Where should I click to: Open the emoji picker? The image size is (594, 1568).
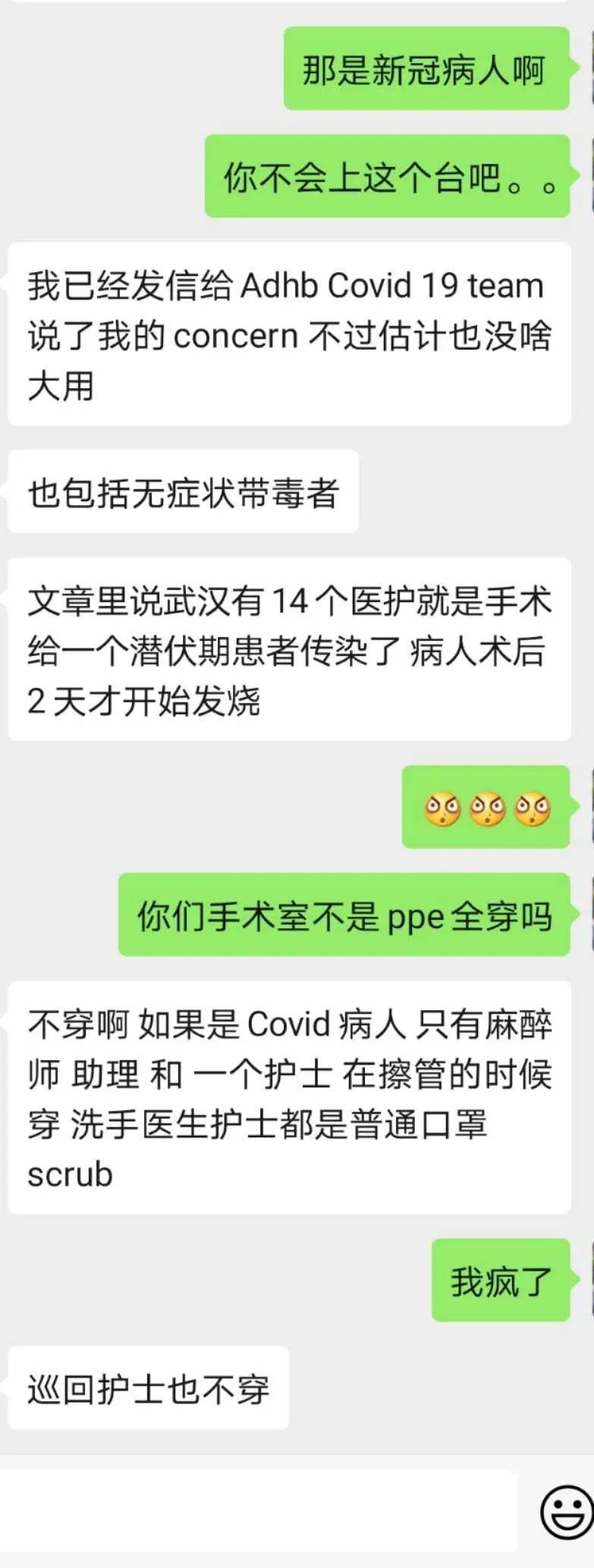click(566, 1513)
